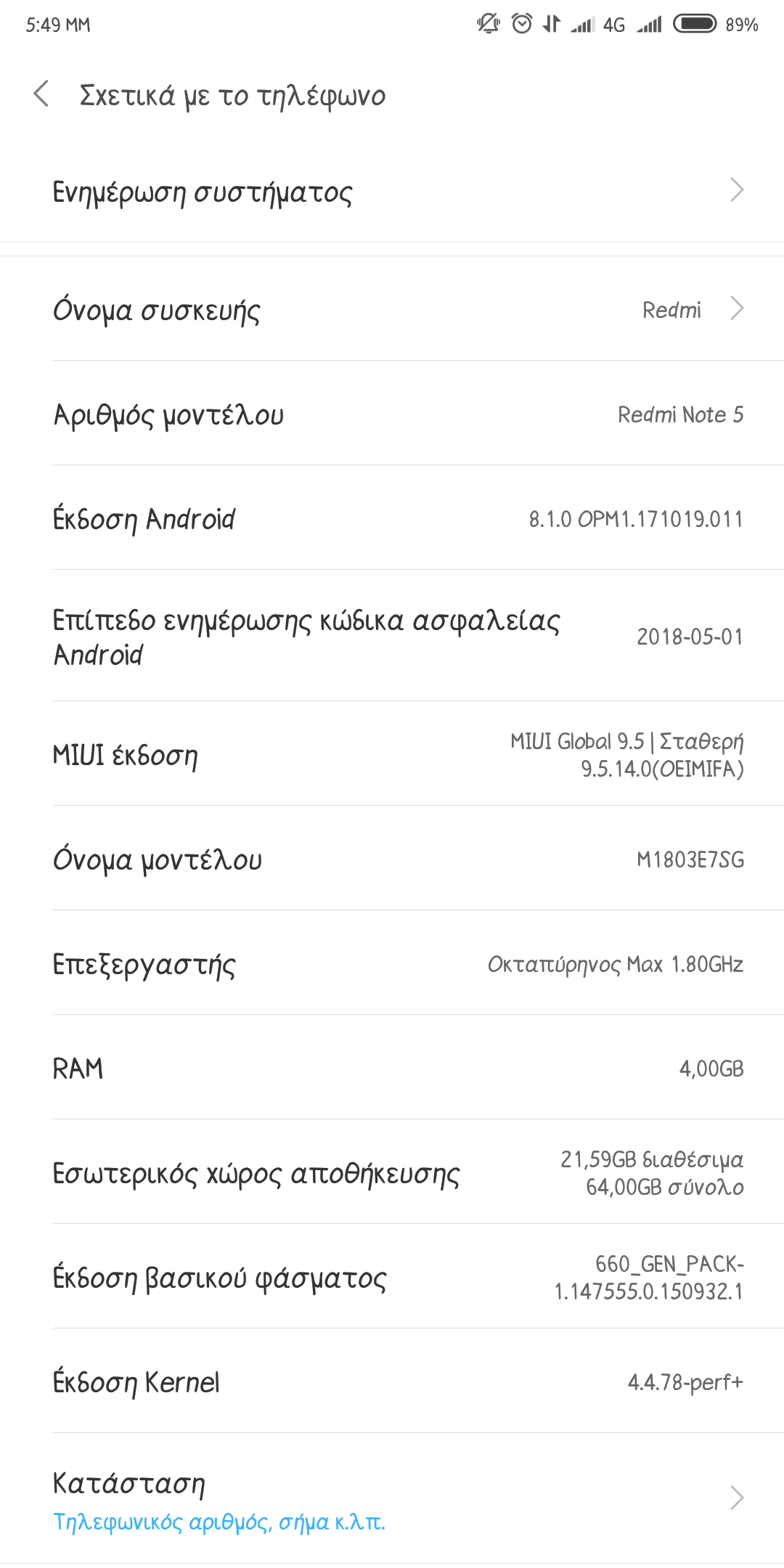Open Όνομα συσκευής setting
The width and height of the screenshot is (784, 1568).
392,309
